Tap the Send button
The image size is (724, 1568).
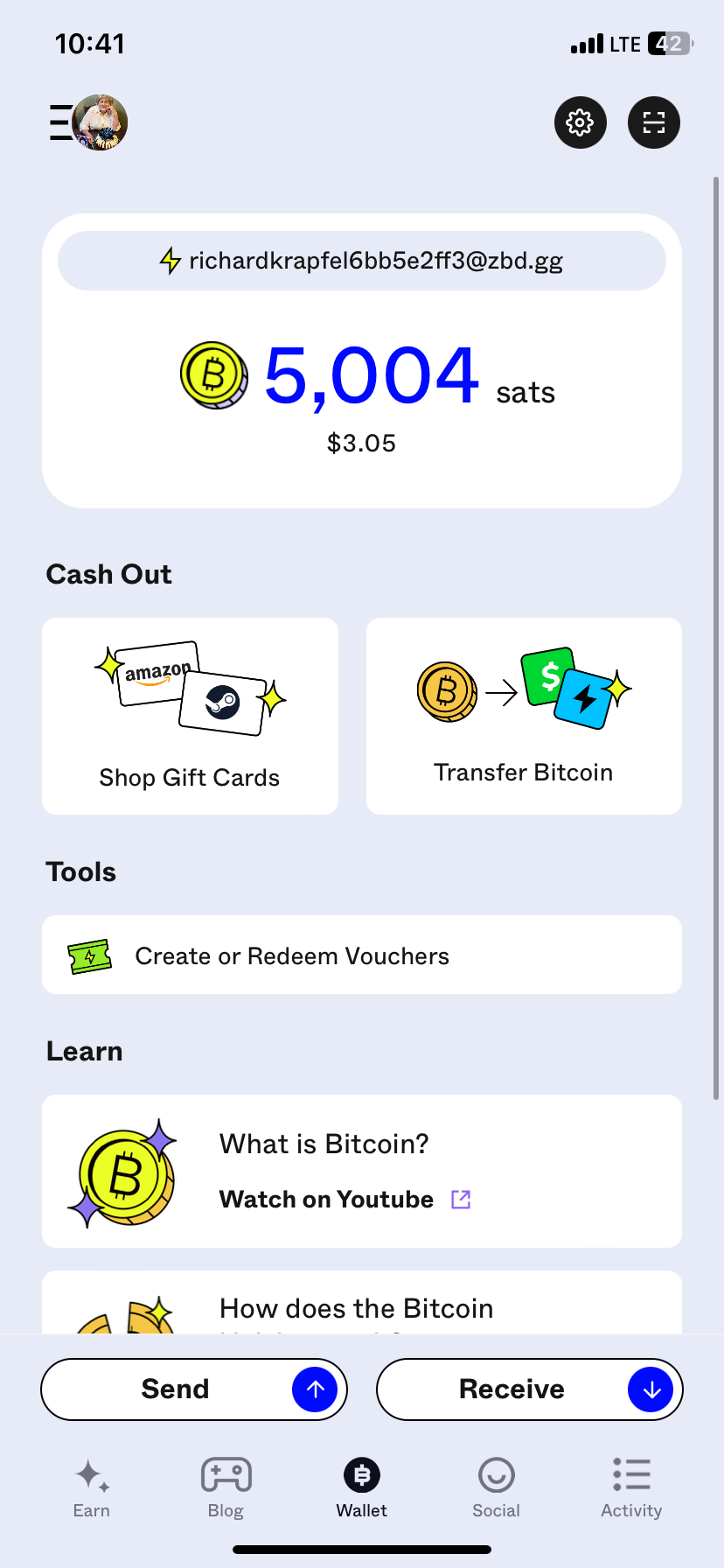tap(193, 1389)
